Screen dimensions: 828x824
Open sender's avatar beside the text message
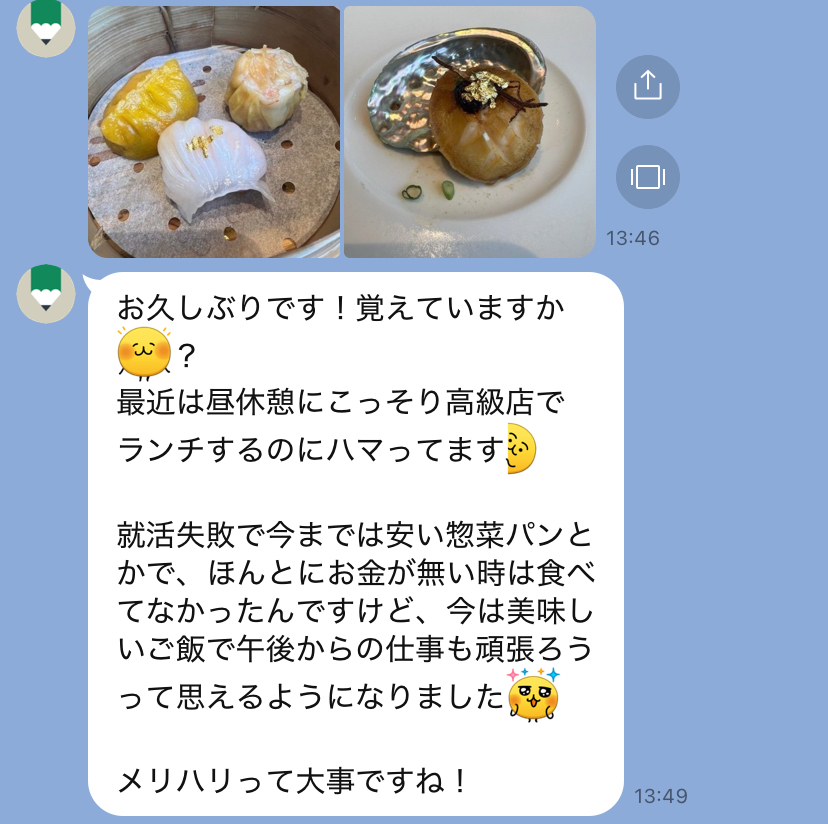pyautogui.click(x=46, y=294)
